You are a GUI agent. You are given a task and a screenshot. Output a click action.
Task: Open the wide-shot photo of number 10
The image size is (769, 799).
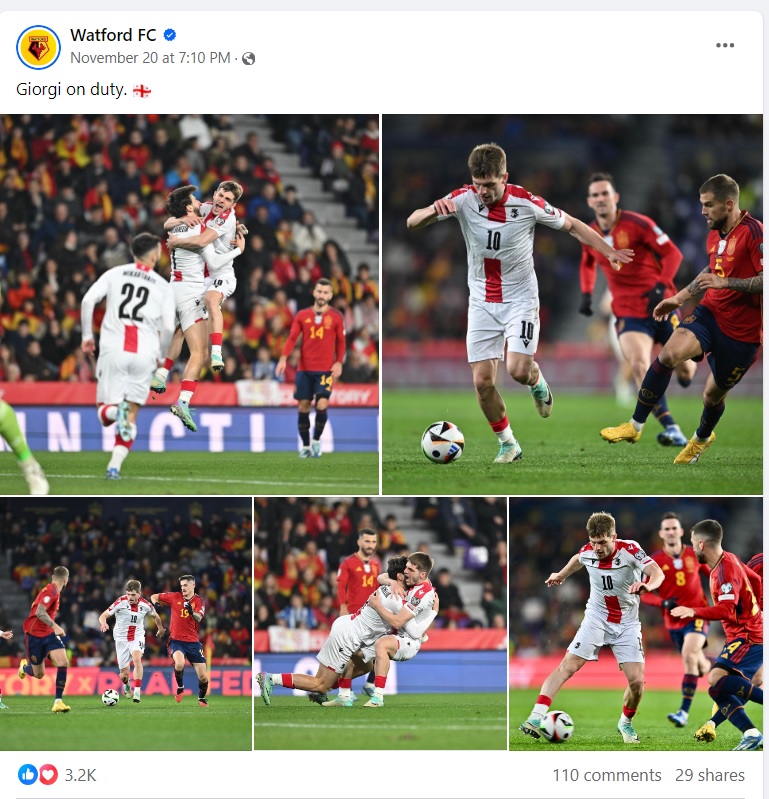(126, 624)
